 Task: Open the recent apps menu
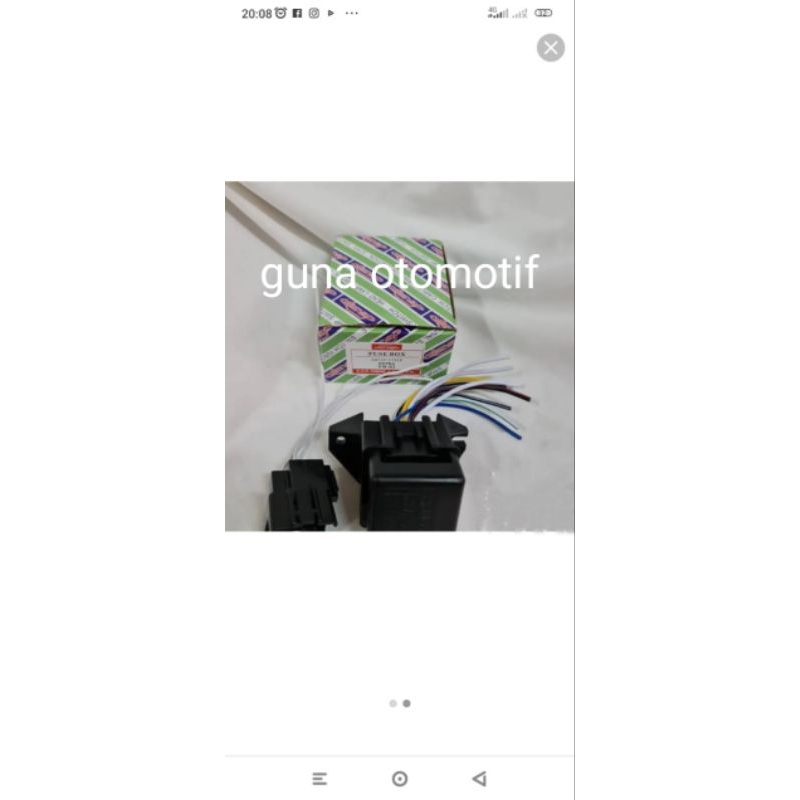[320, 779]
